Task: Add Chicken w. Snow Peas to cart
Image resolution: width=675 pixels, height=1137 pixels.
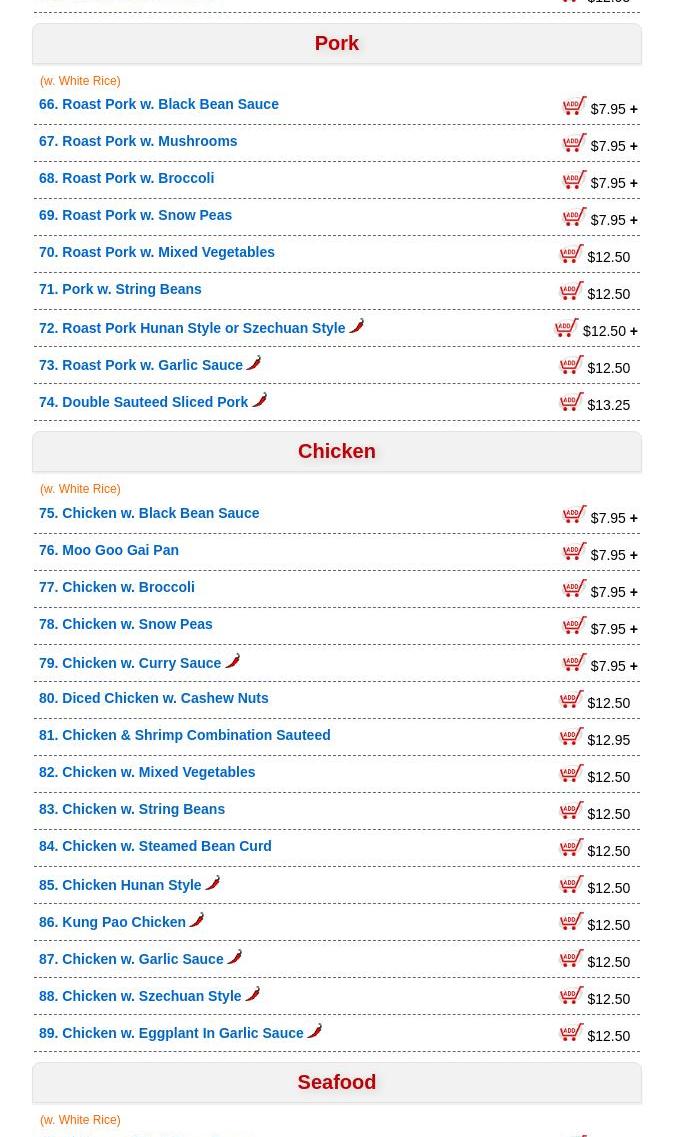Action: (574, 626)
